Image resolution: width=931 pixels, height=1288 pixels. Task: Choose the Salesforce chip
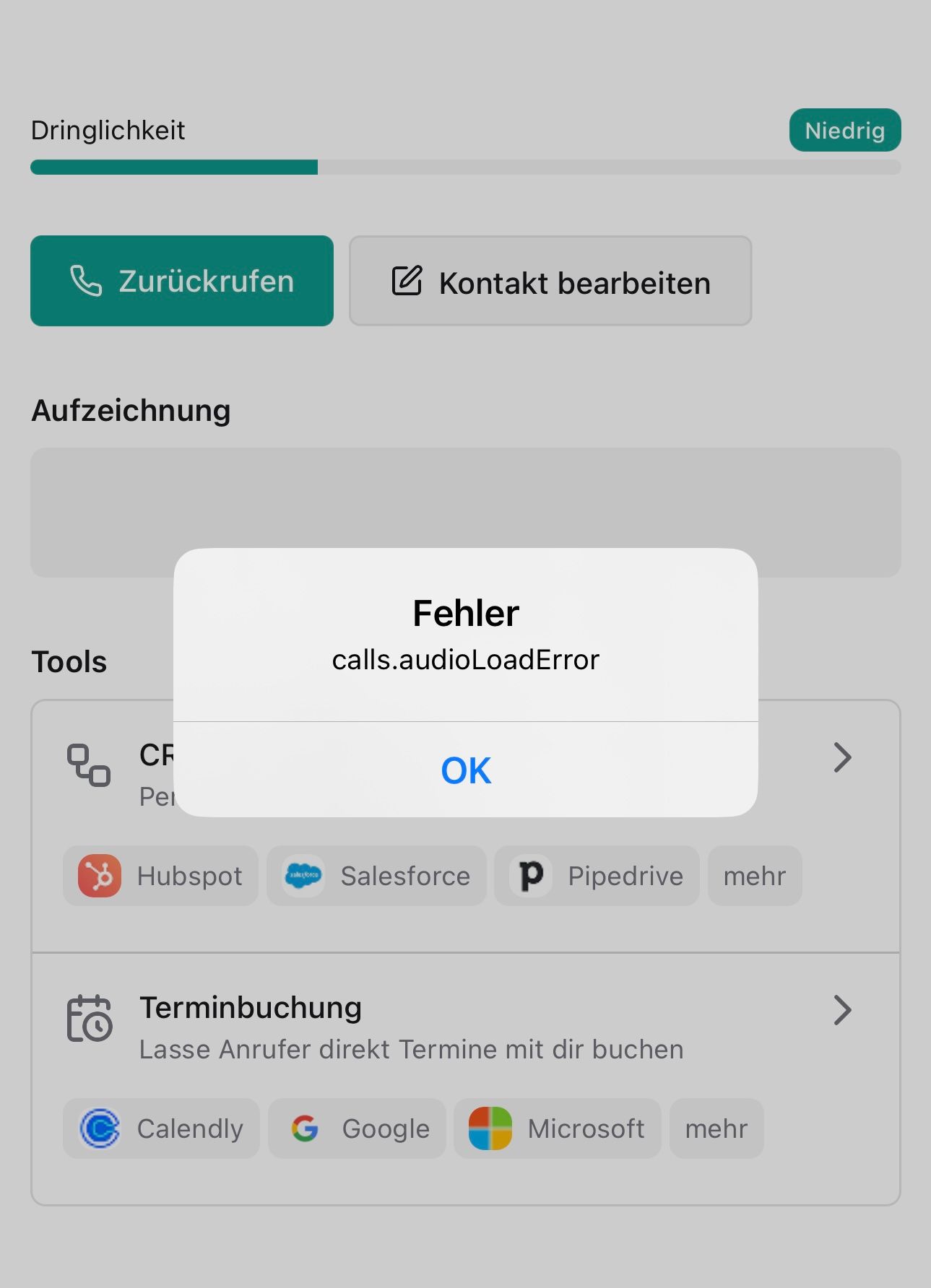[x=376, y=876]
